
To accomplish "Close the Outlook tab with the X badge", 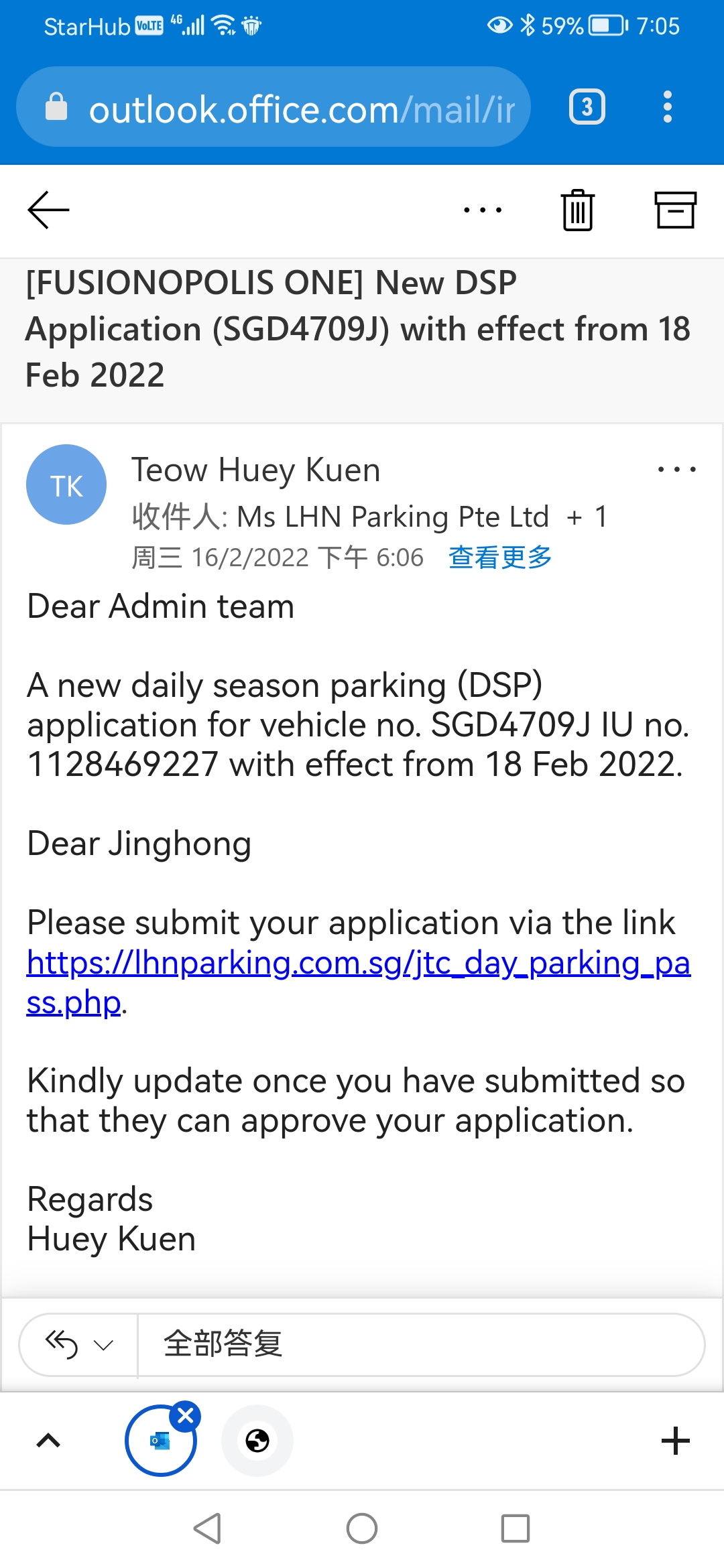I will click(x=186, y=1416).
